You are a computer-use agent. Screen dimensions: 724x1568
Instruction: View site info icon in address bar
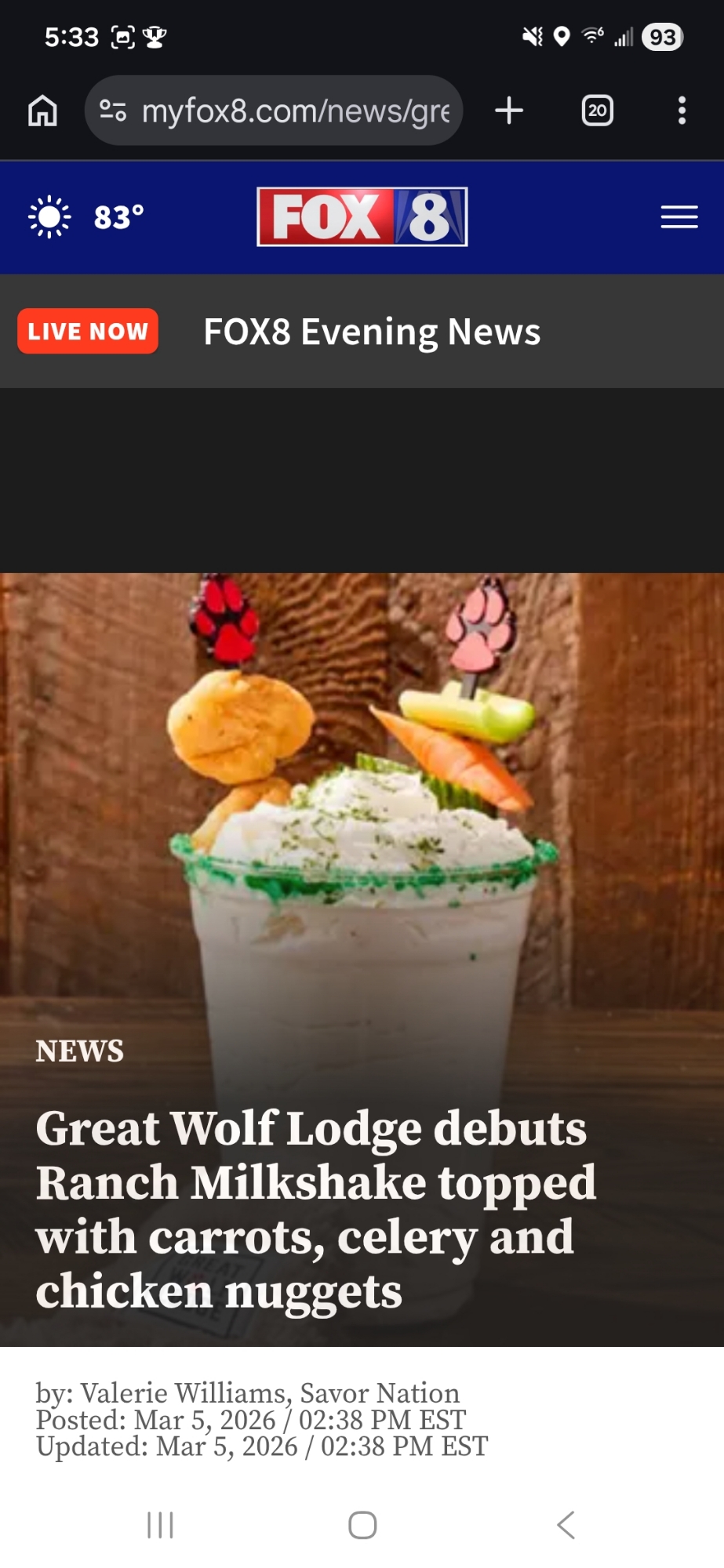click(x=113, y=111)
